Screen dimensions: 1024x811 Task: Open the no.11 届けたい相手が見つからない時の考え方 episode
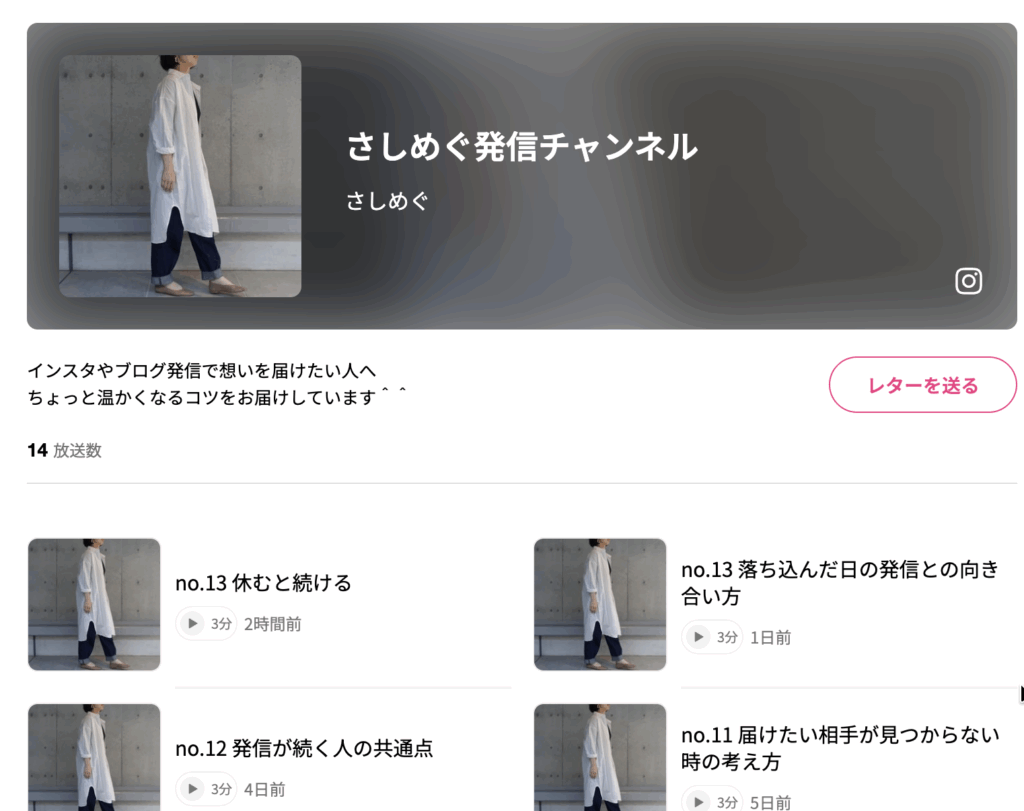point(839,748)
